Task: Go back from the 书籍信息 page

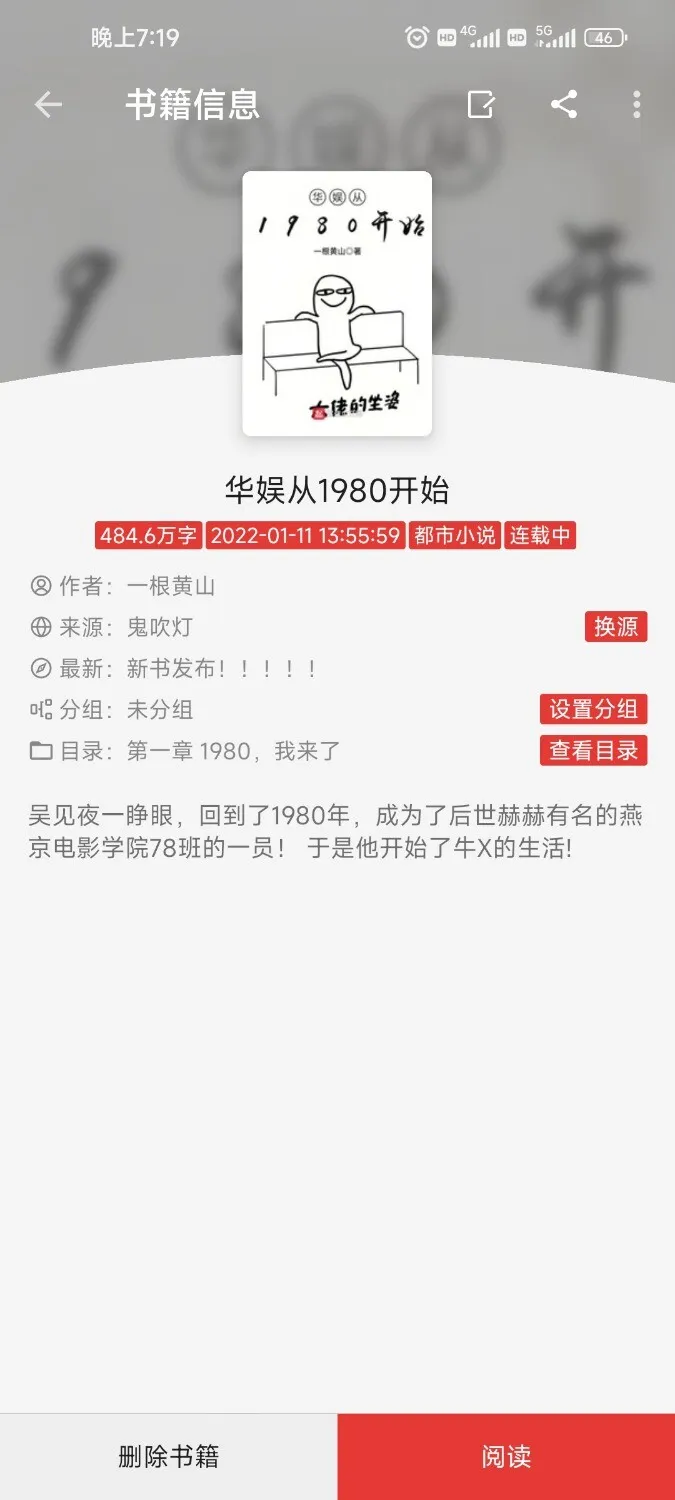Action: click(48, 105)
